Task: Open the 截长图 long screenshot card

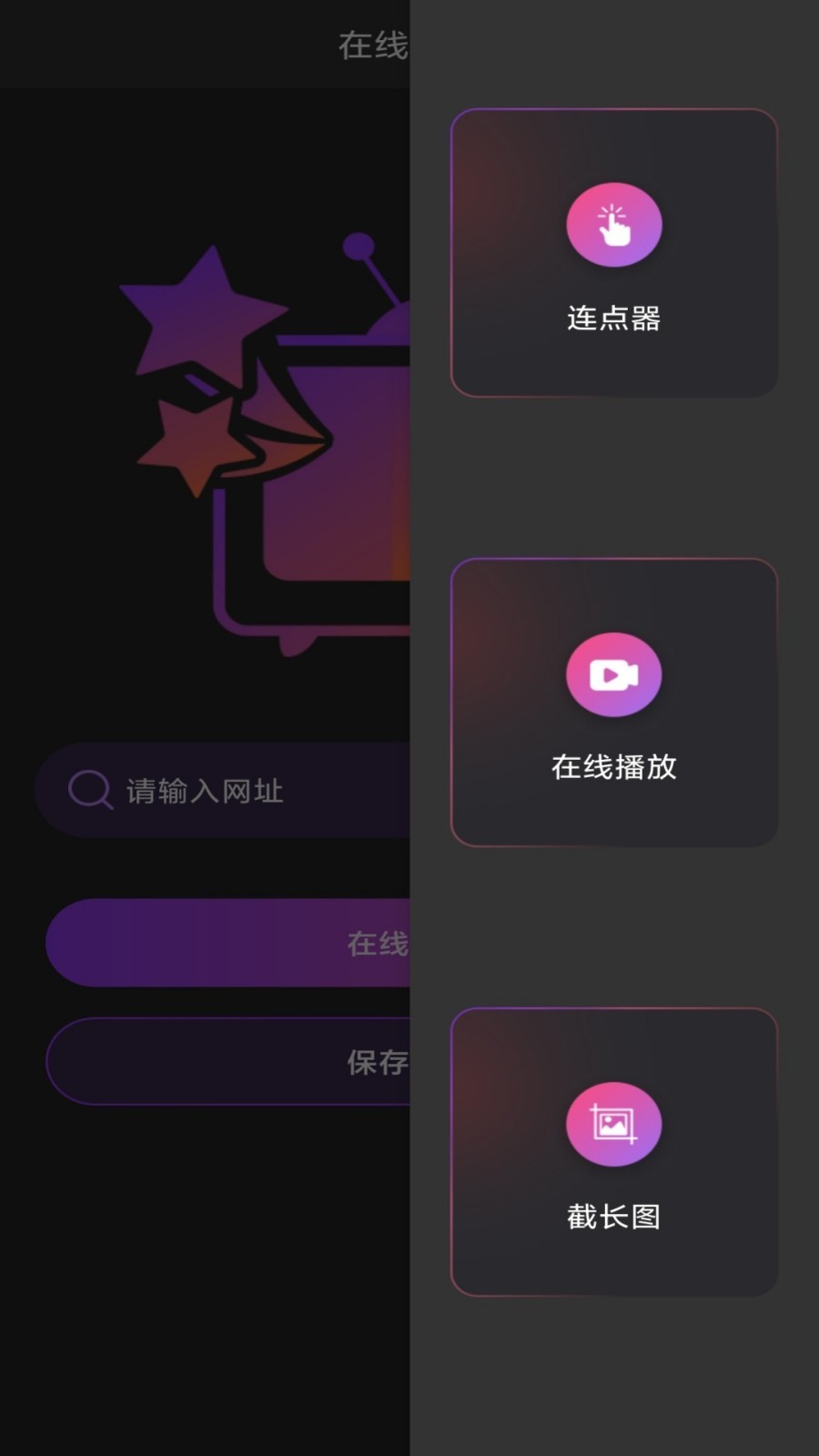Action: pyautogui.click(x=614, y=1152)
